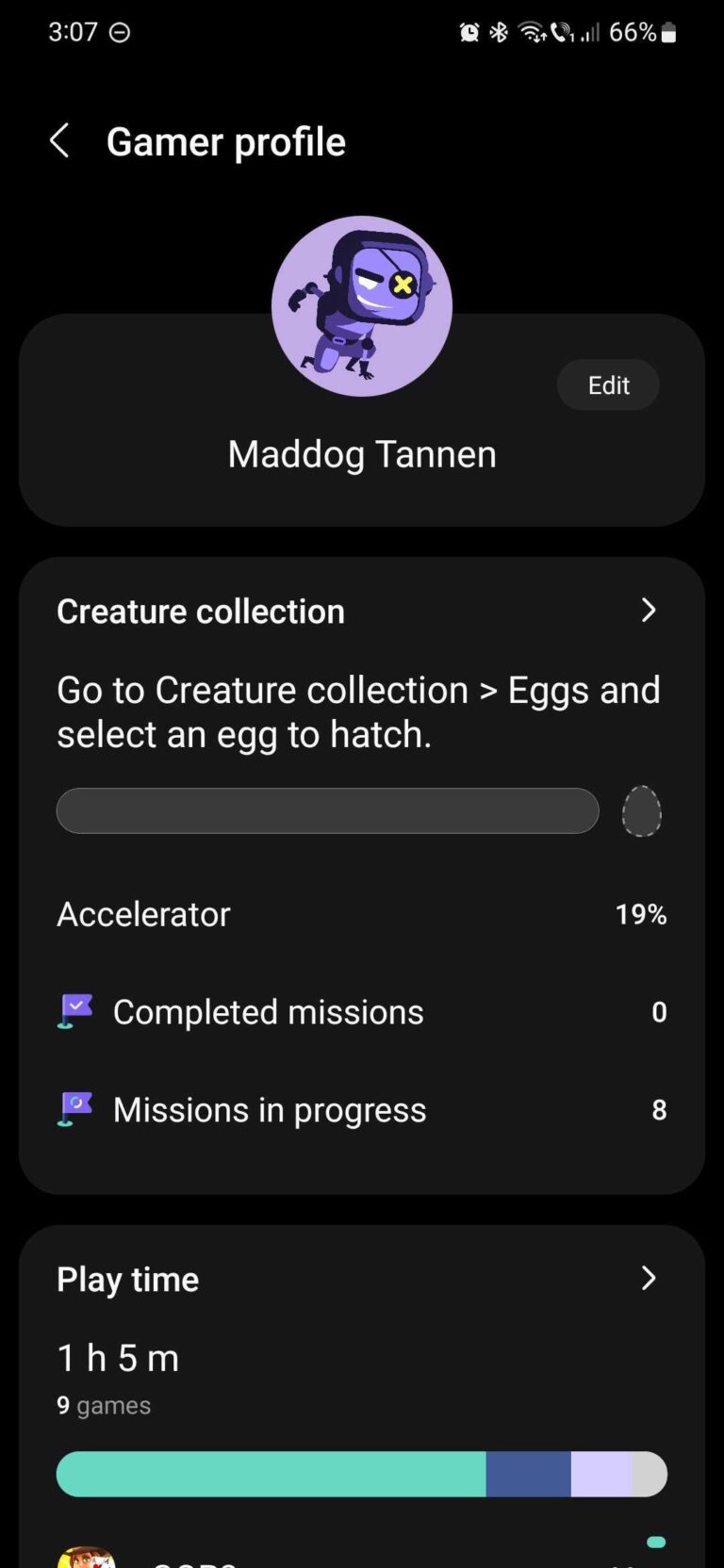Screen dimensions: 724x1568
Task: Select the empty egg hatching slot
Action: 641,810
